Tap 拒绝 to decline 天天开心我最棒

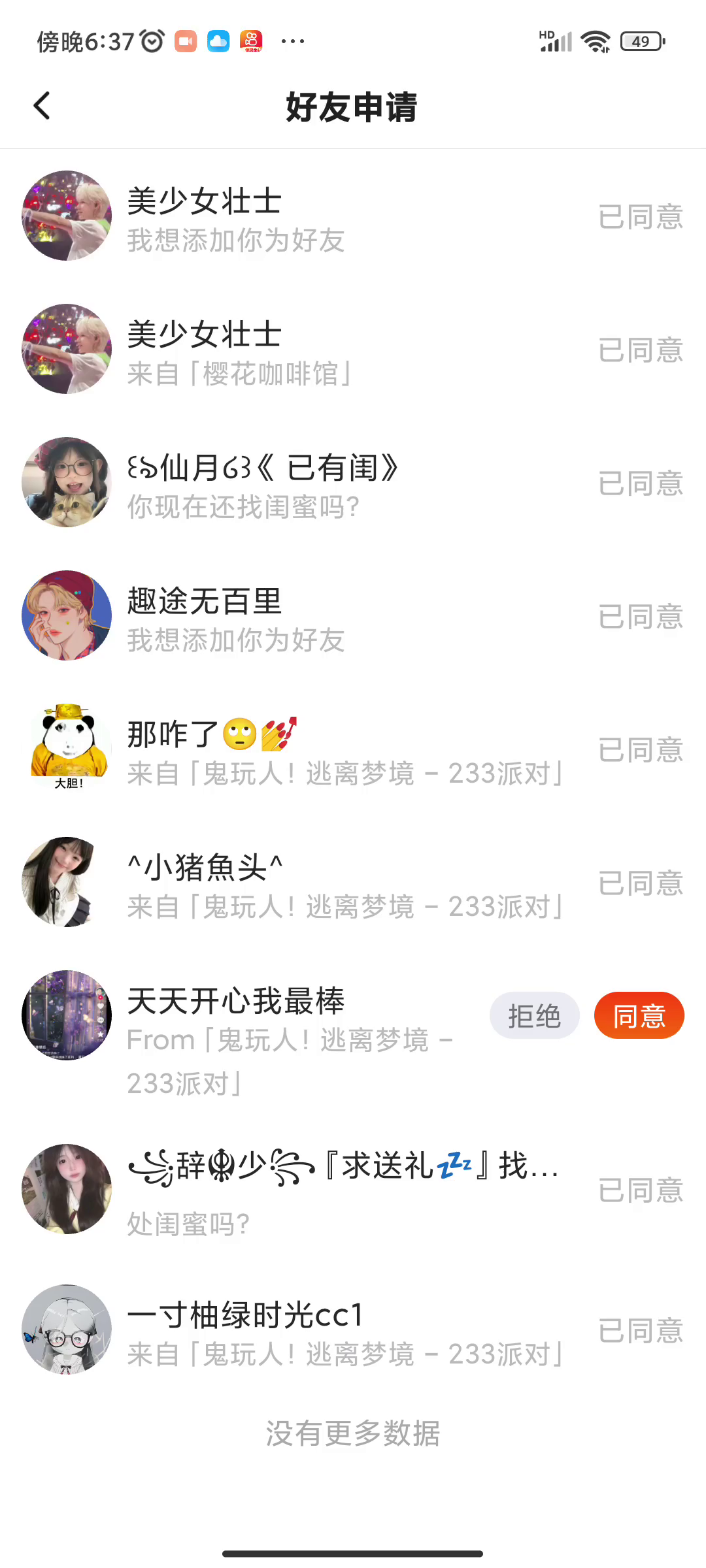point(534,1016)
